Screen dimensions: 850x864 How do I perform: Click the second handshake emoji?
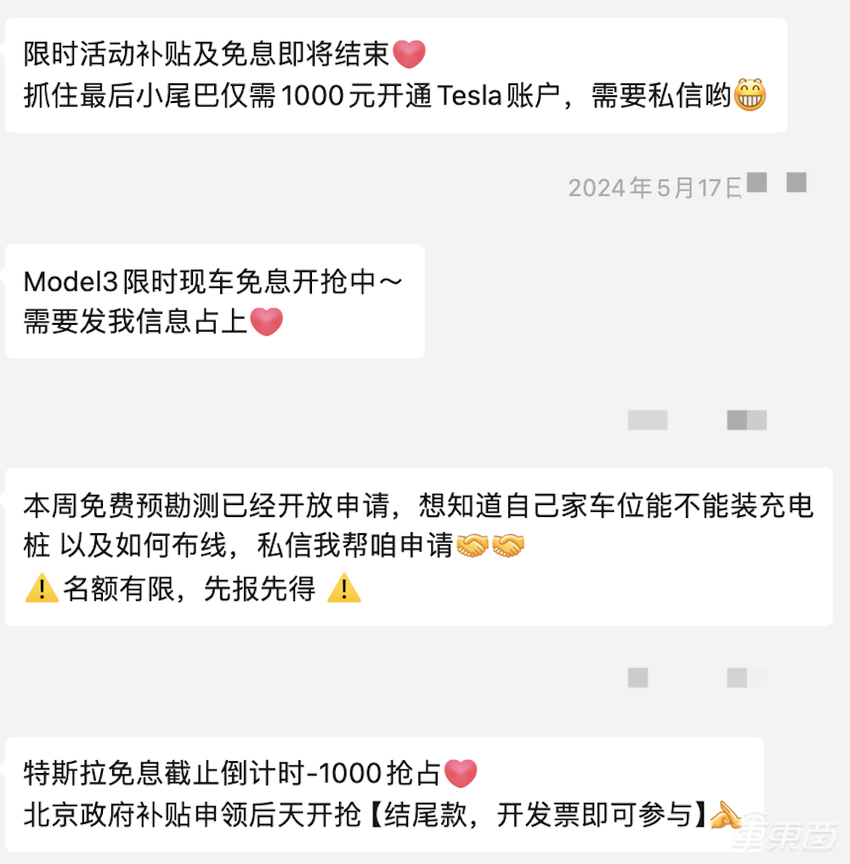(x=507, y=546)
